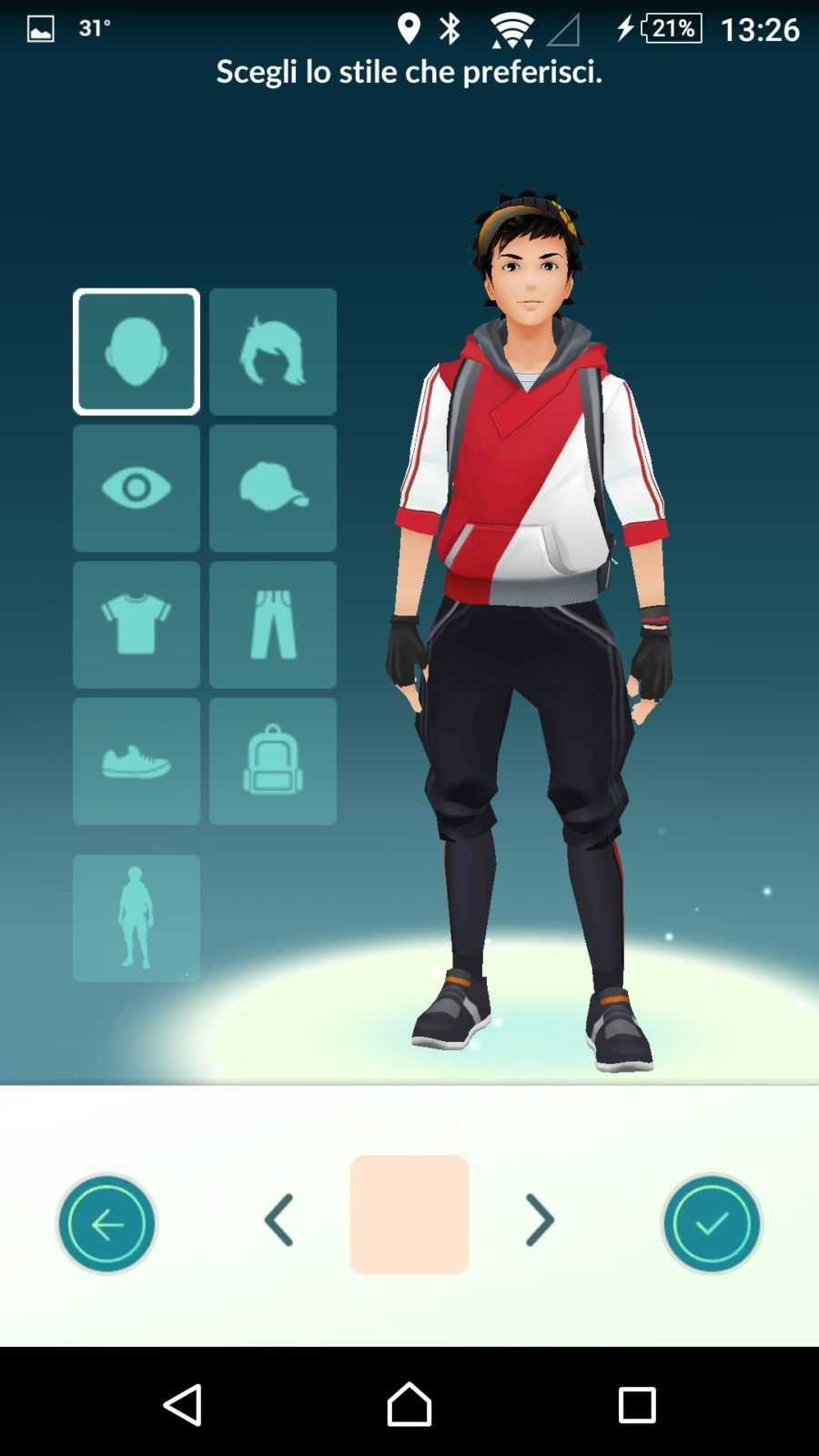Choose the eye color category
Viewport: 819px width, 1456px height.
[136, 488]
